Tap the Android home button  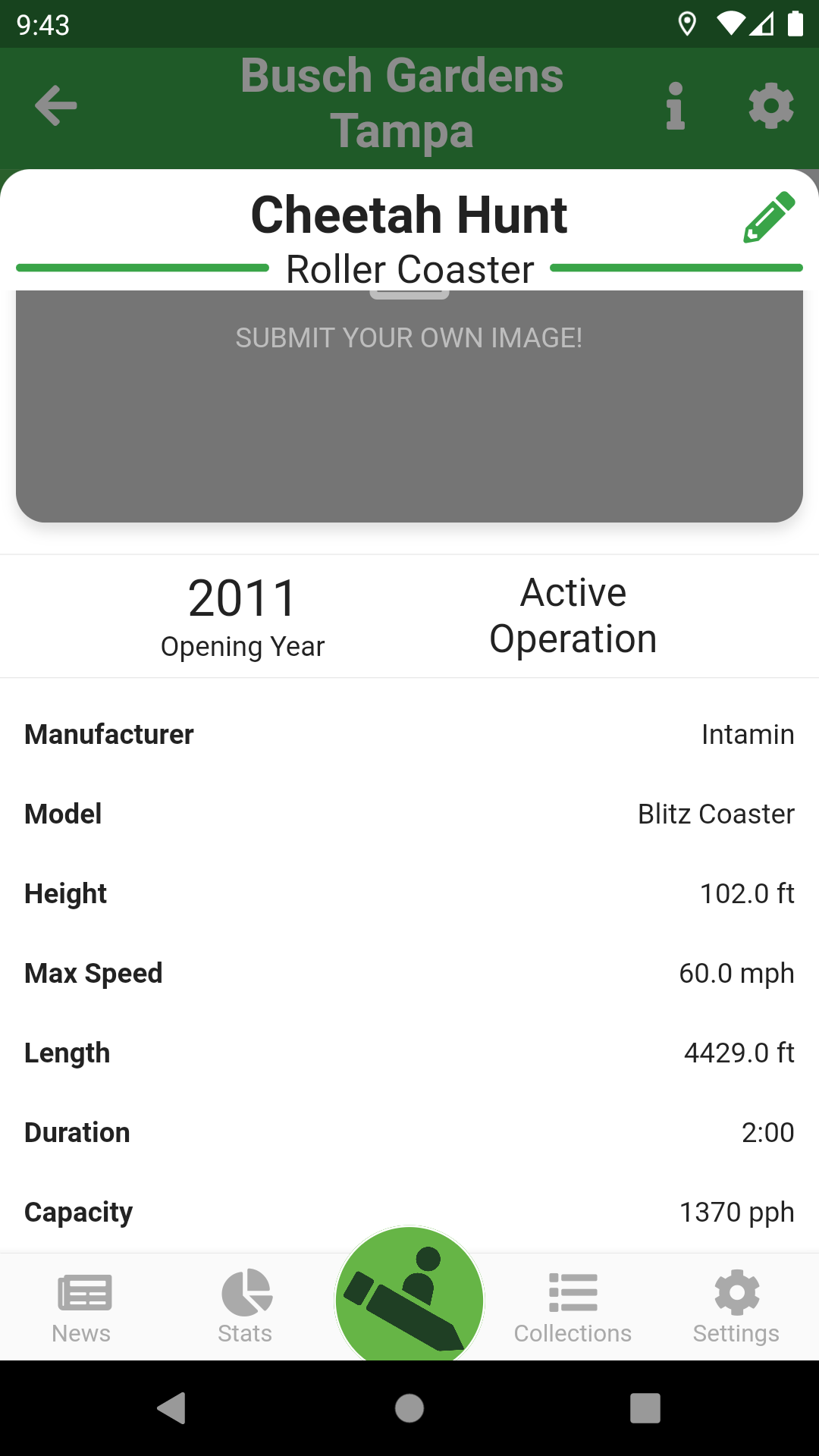point(409,1409)
